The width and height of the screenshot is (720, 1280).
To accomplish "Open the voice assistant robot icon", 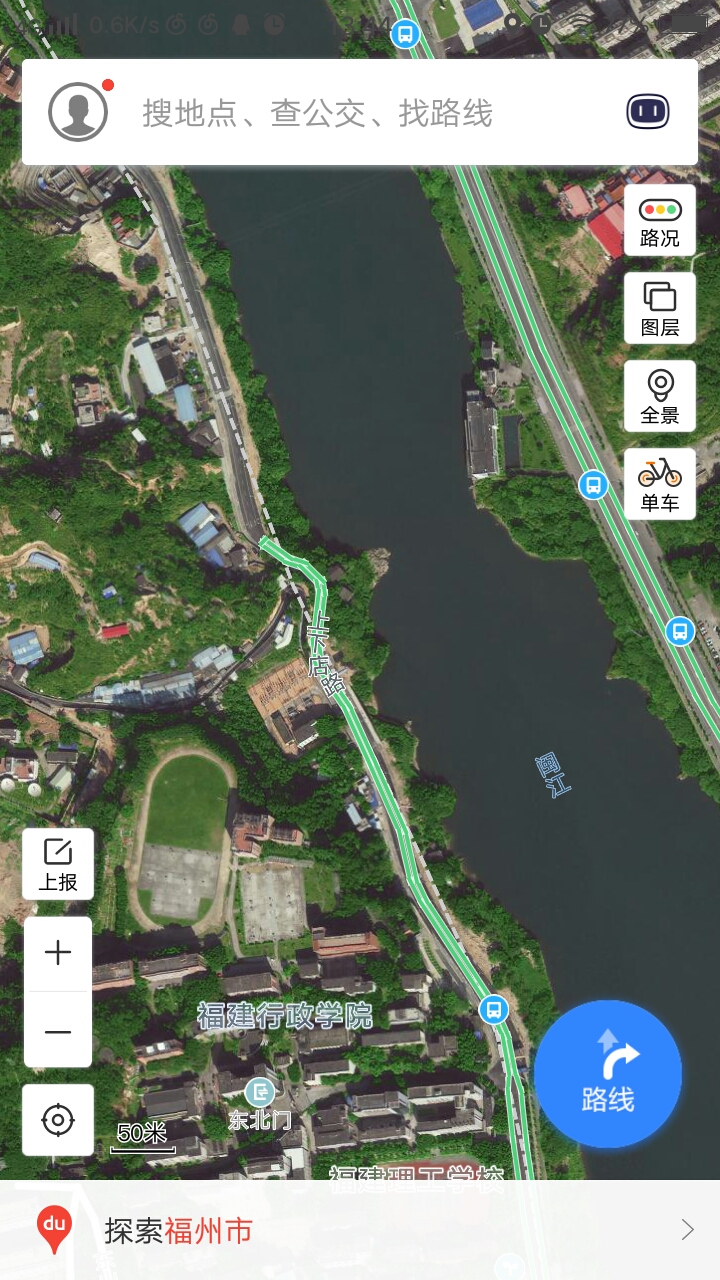I will [648, 111].
